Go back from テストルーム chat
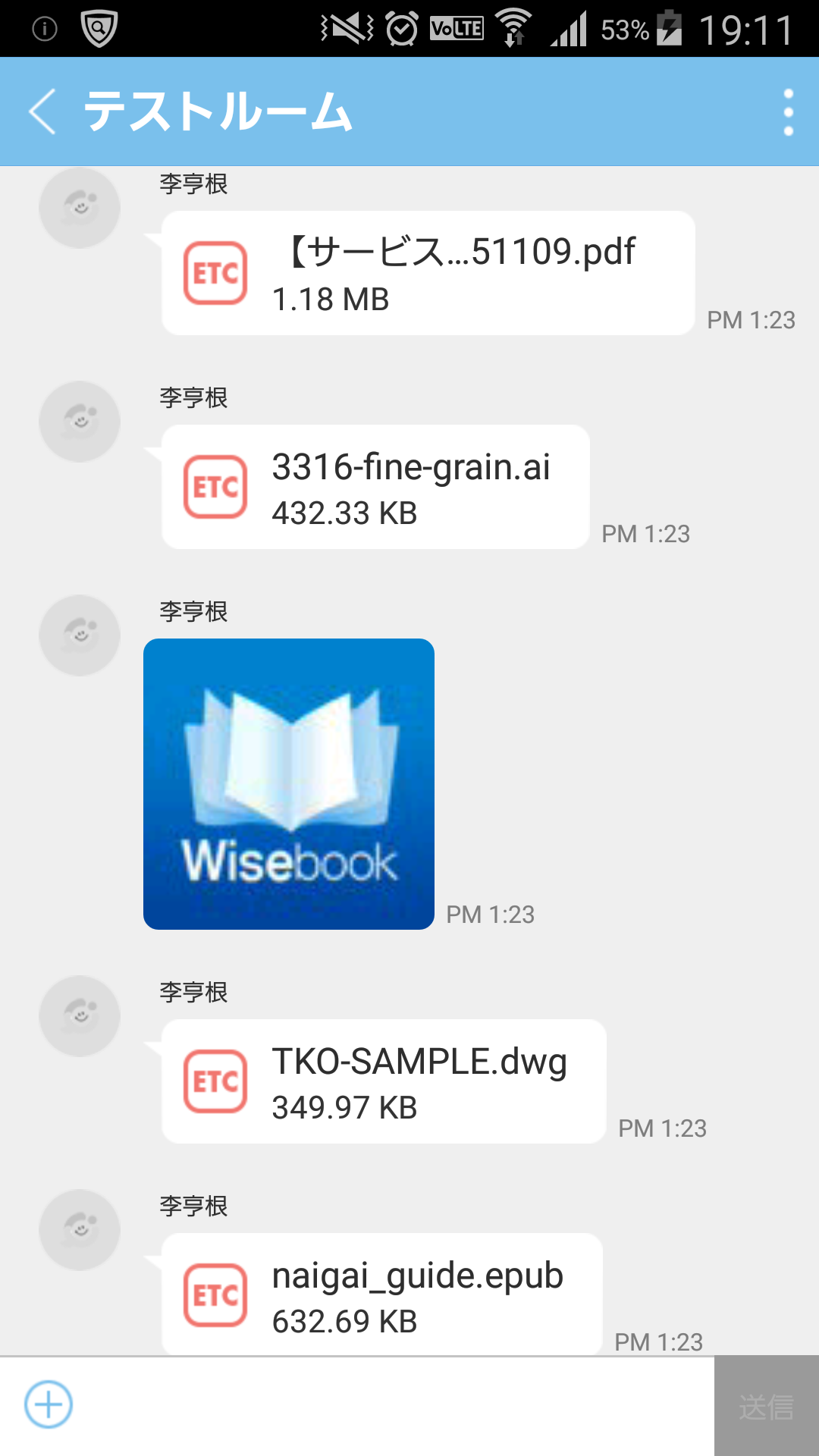 click(x=43, y=111)
